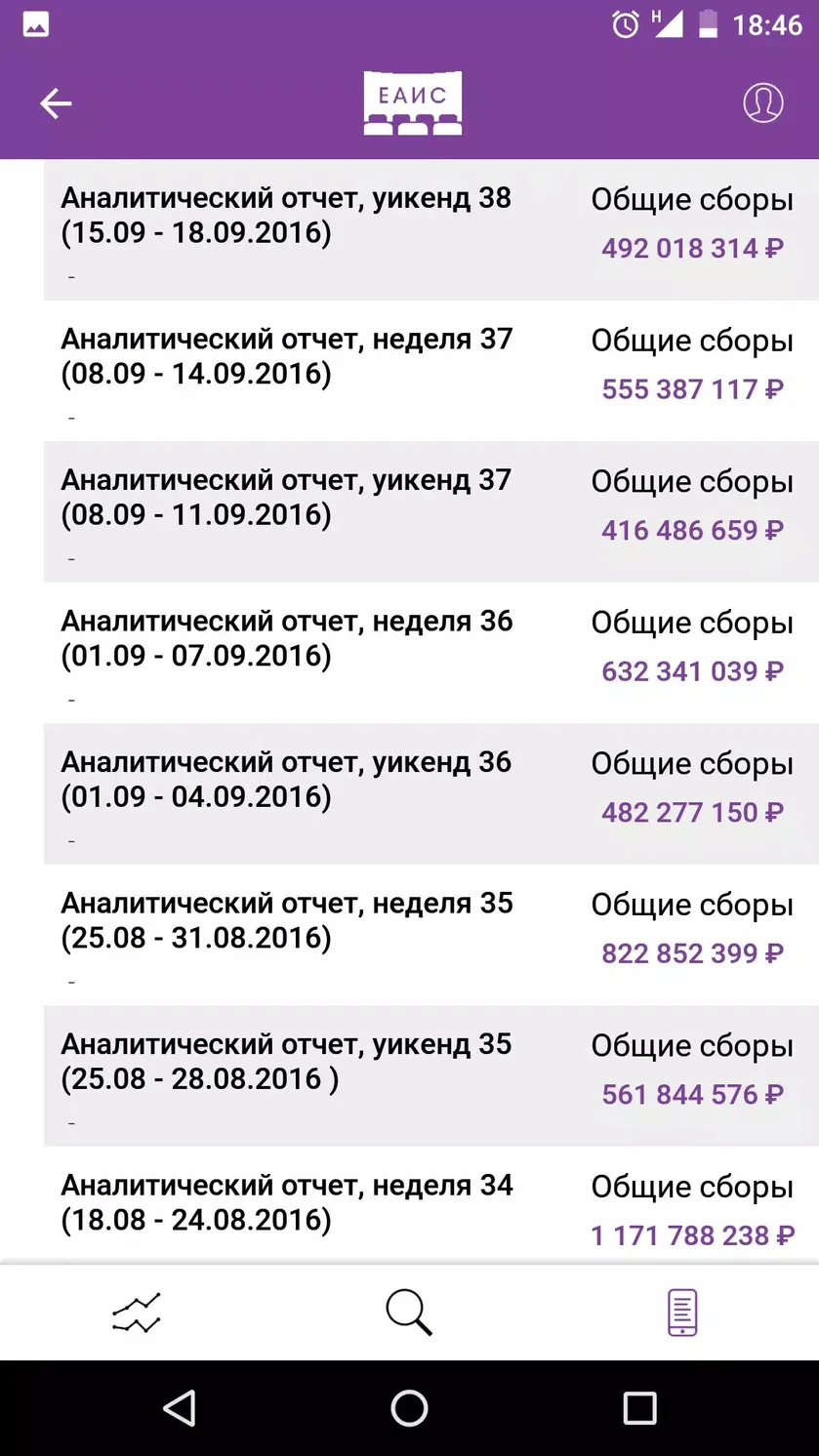
Task: View the weekend 35 analytical report
Action: pos(430,1075)
